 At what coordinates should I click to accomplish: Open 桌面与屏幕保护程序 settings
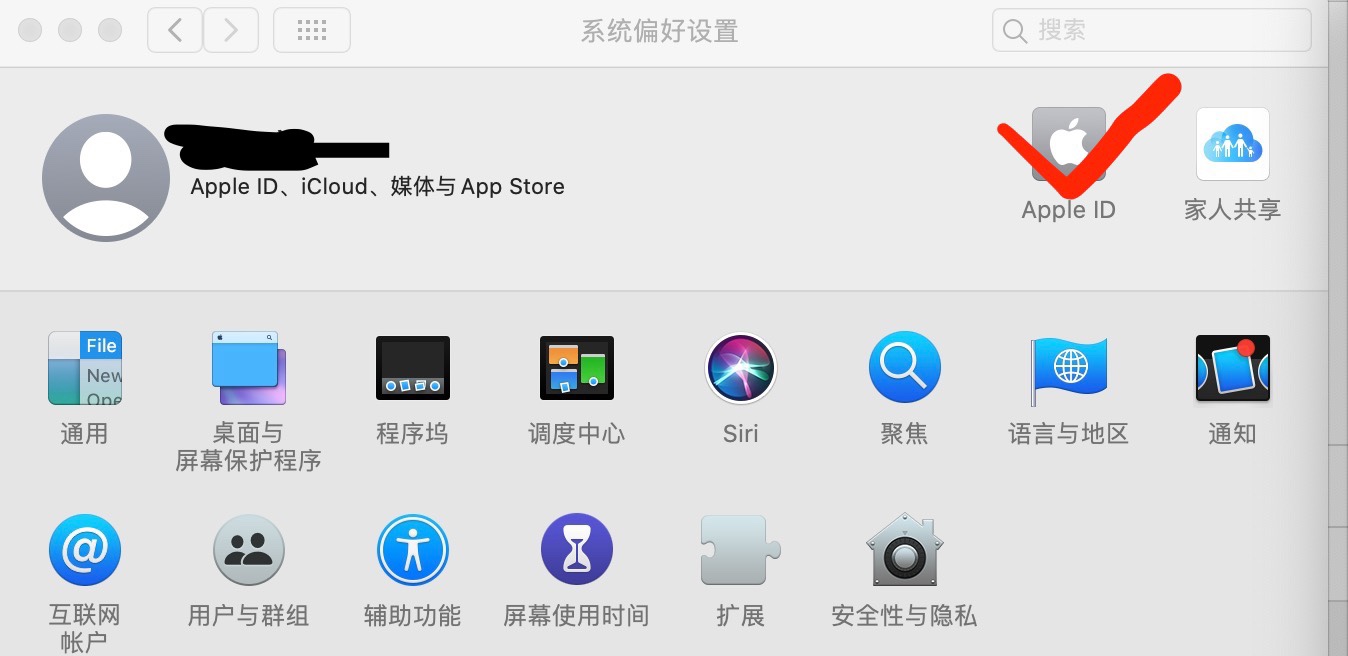point(248,368)
